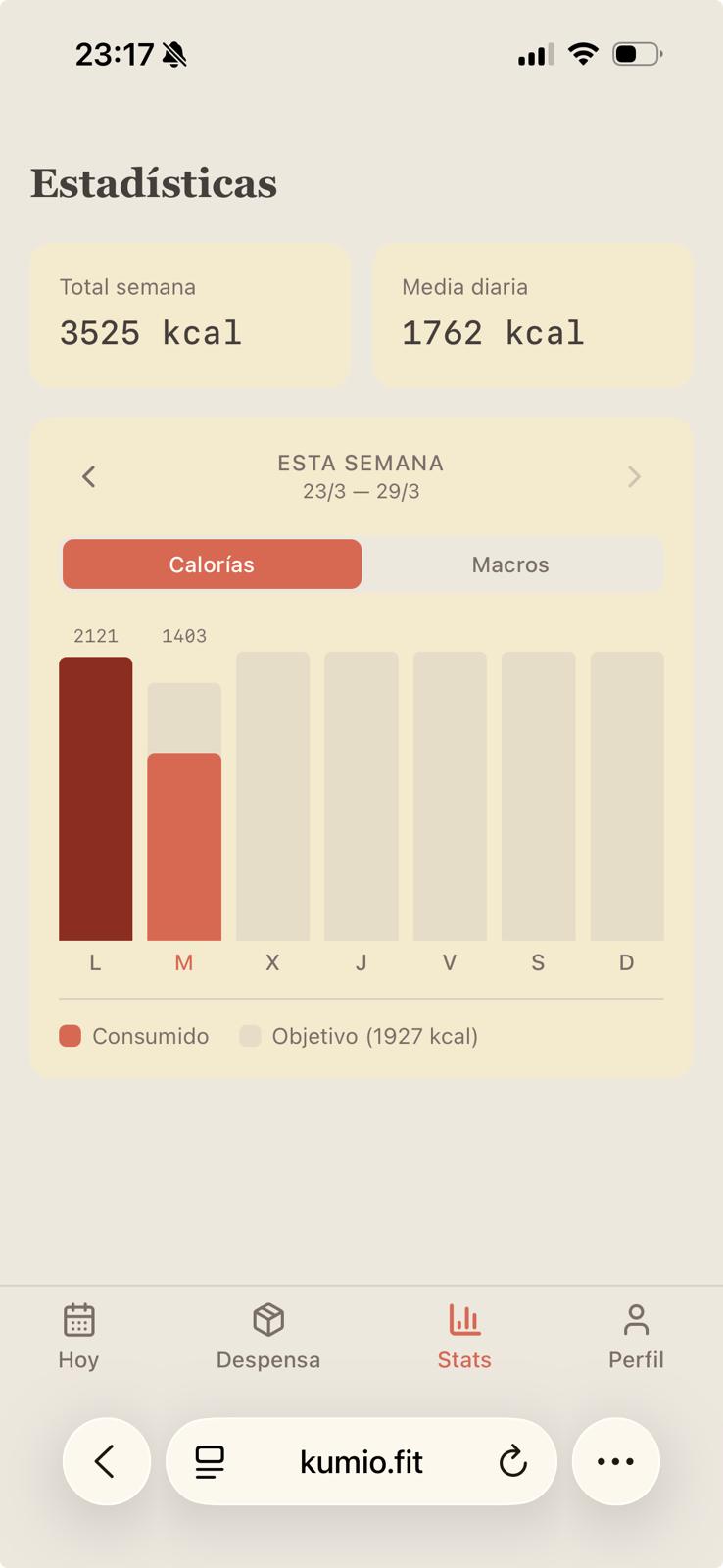
Task: Open the browser's more options menu
Action: pos(615,1461)
